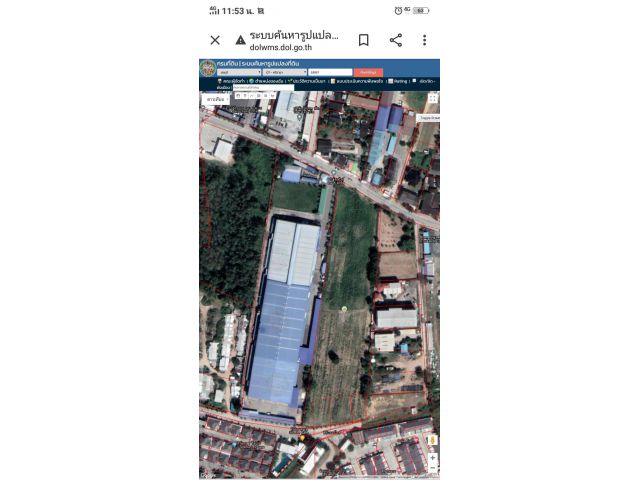This screenshot has height=480, width=640.
Task: Bookmark the dolwms.dol.go.th page
Action: coord(364,40)
